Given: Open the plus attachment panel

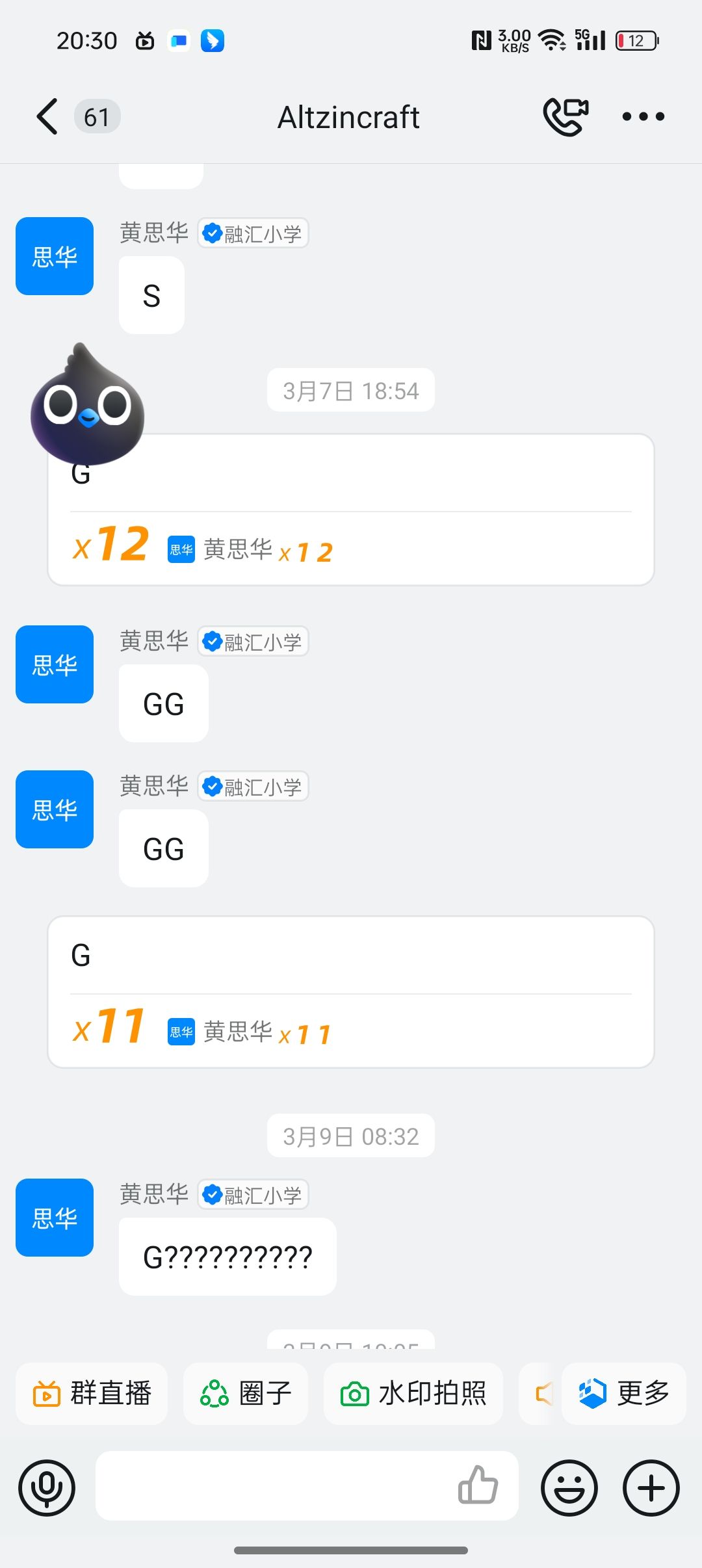Looking at the screenshot, I should pos(651,1487).
